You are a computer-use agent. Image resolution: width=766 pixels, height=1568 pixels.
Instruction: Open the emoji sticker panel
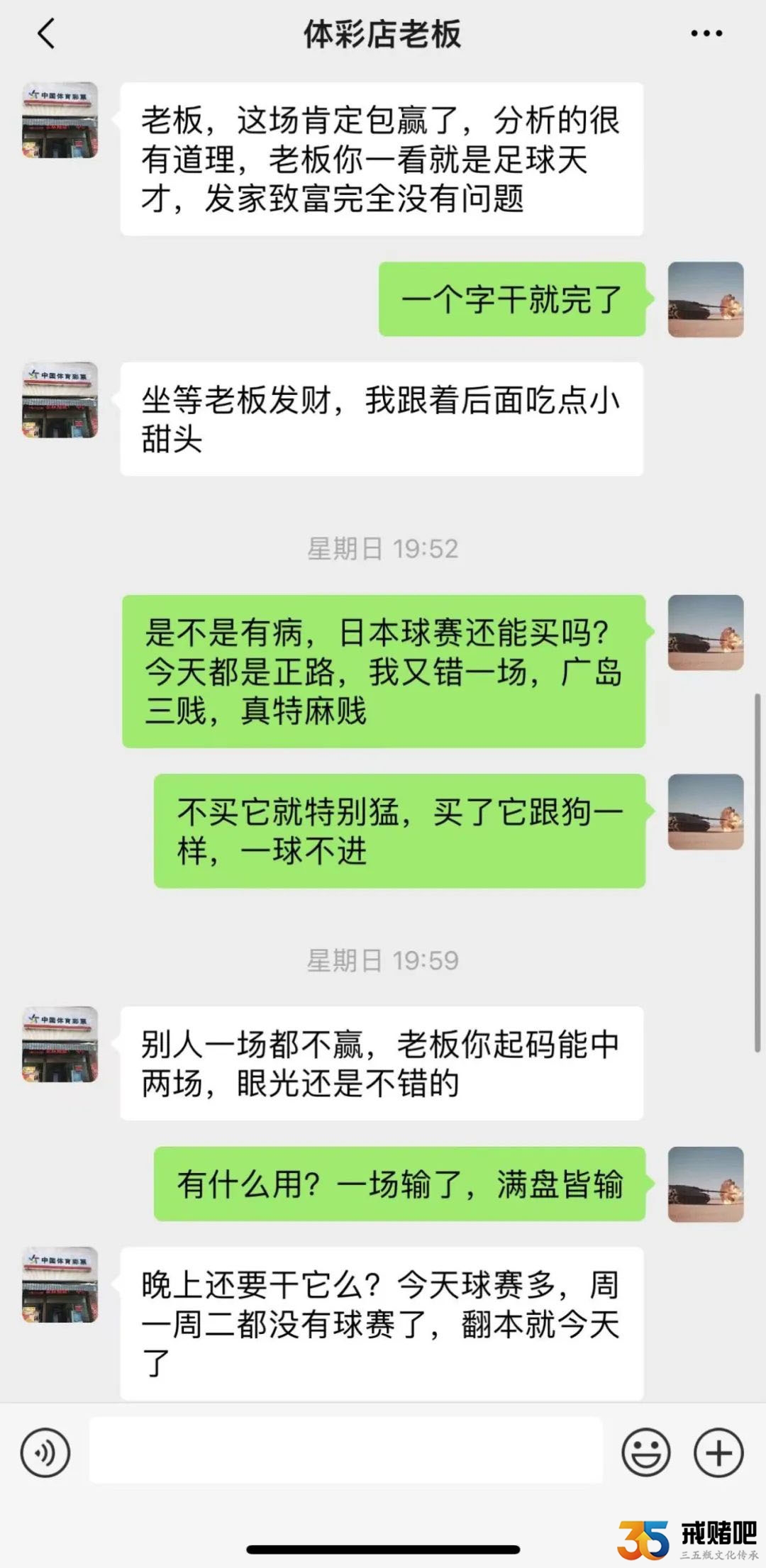coord(645,1453)
